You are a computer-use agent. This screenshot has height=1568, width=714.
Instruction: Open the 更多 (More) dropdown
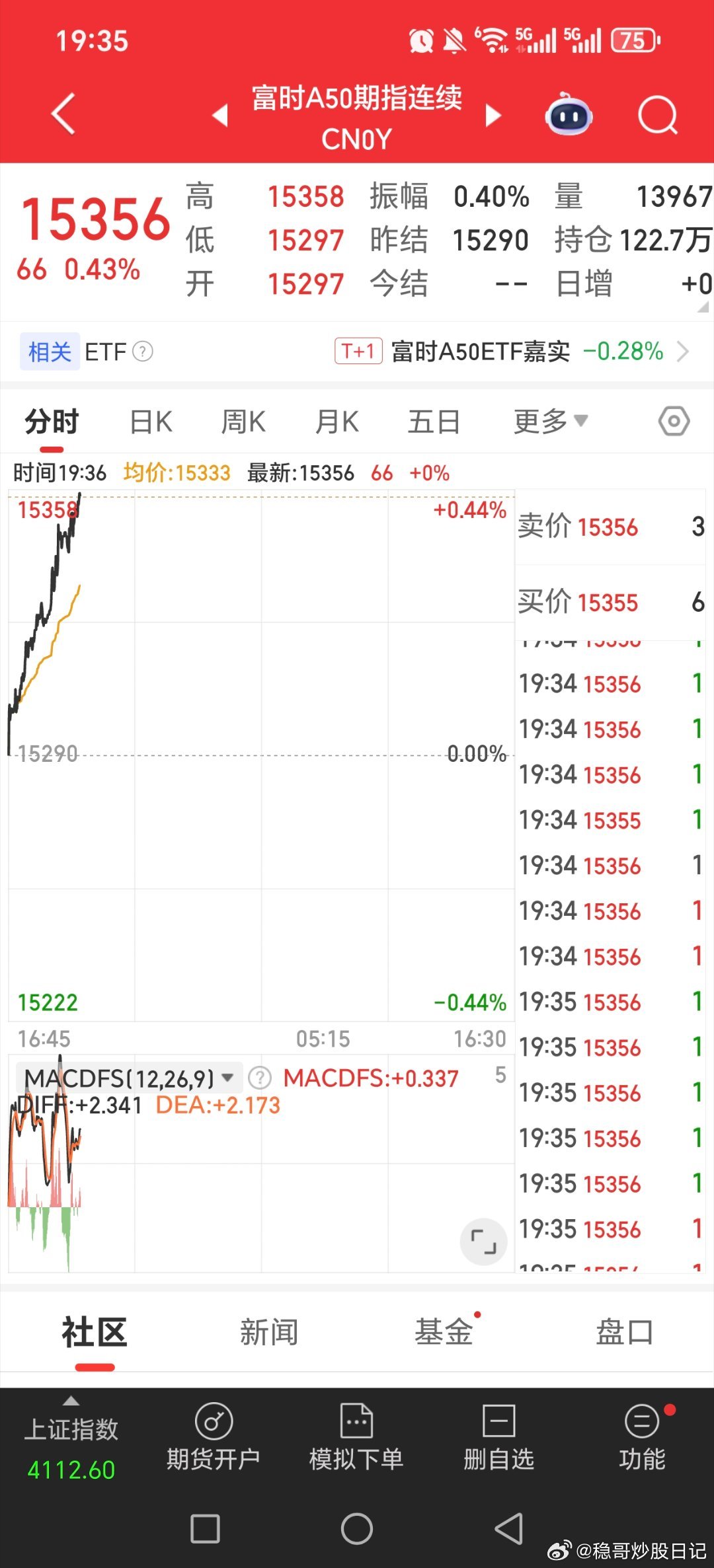[549, 421]
